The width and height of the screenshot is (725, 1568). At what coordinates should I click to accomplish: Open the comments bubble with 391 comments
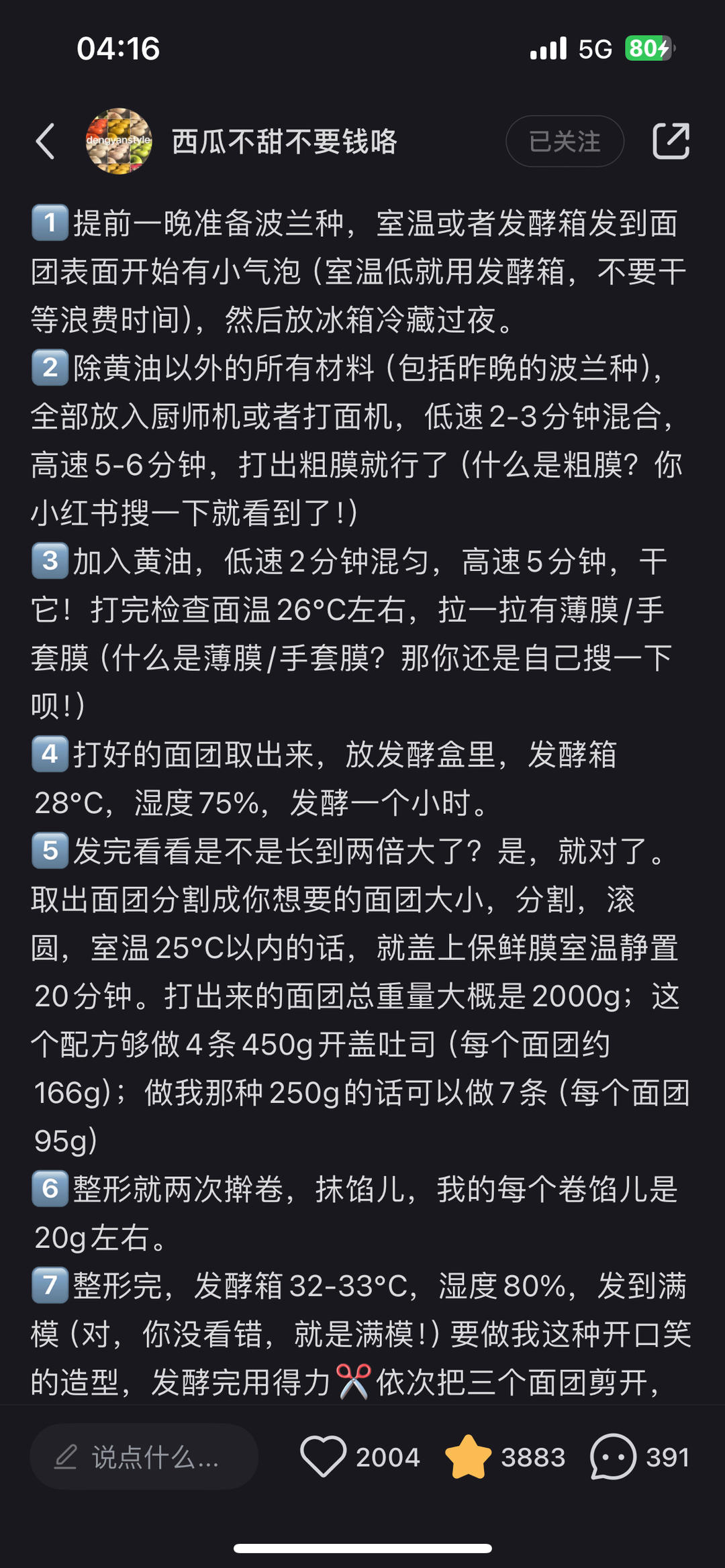click(x=612, y=1457)
